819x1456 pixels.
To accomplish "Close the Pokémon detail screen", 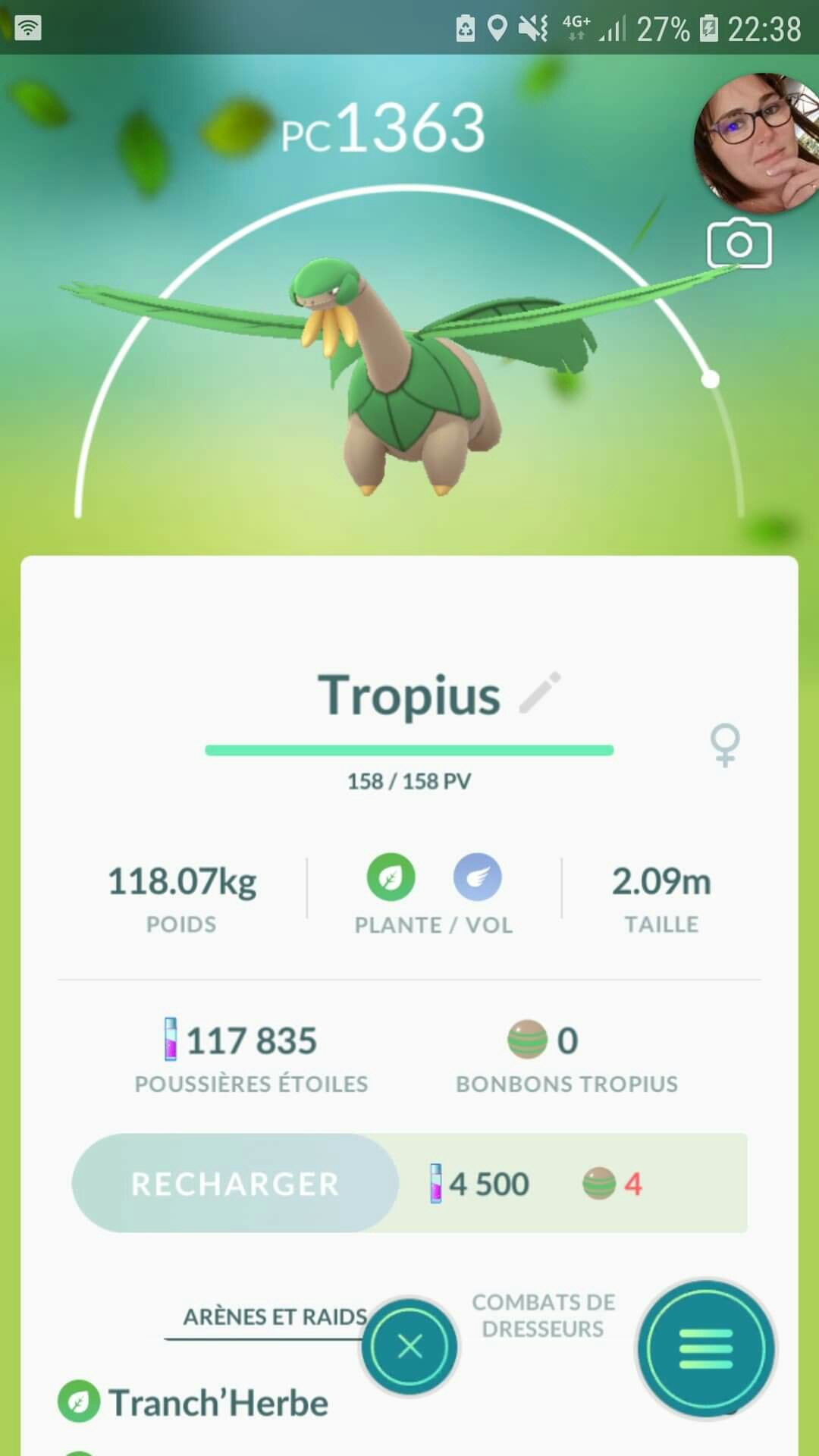I will click(409, 1347).
